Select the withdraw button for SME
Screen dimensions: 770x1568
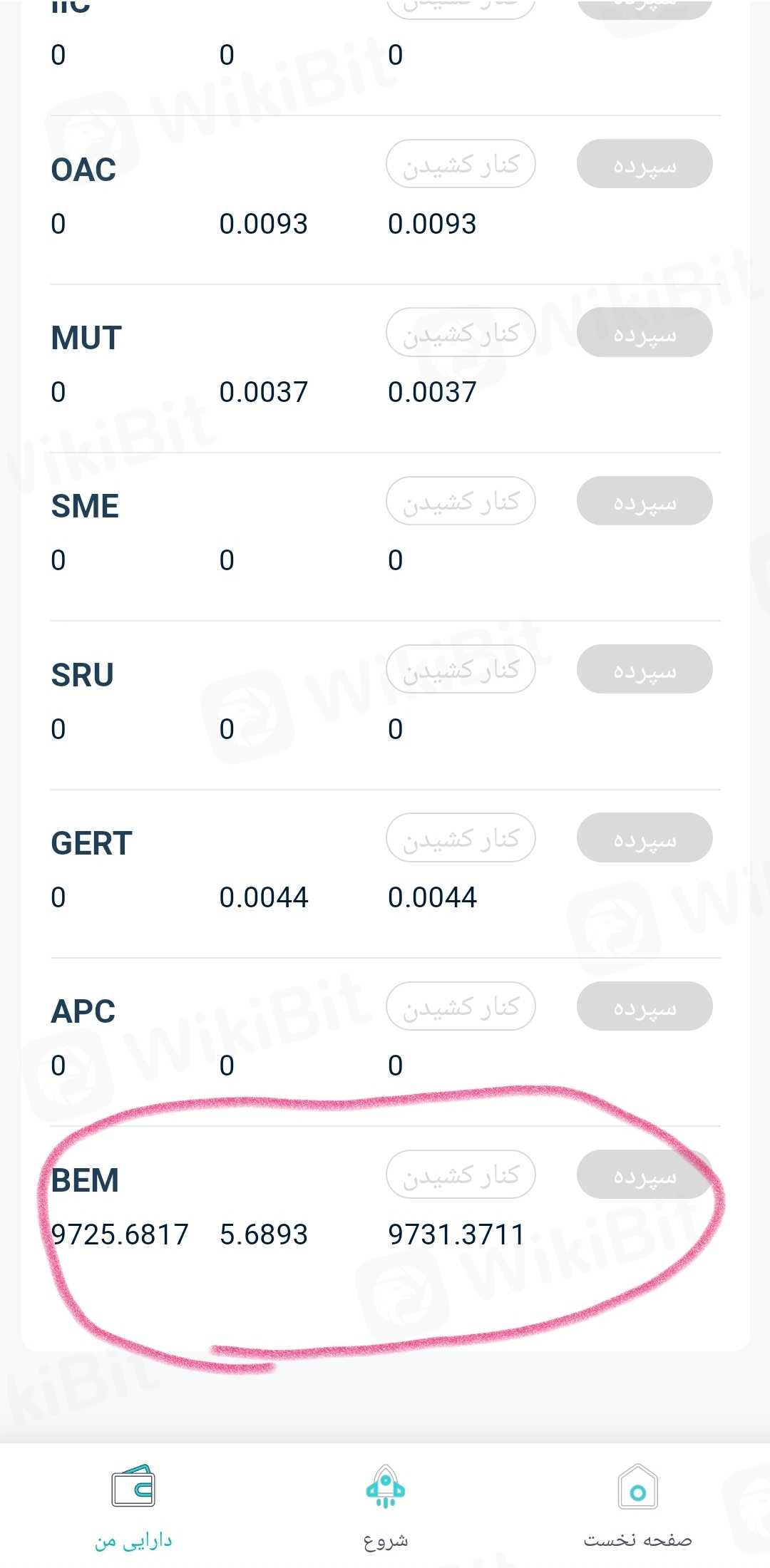461,501
